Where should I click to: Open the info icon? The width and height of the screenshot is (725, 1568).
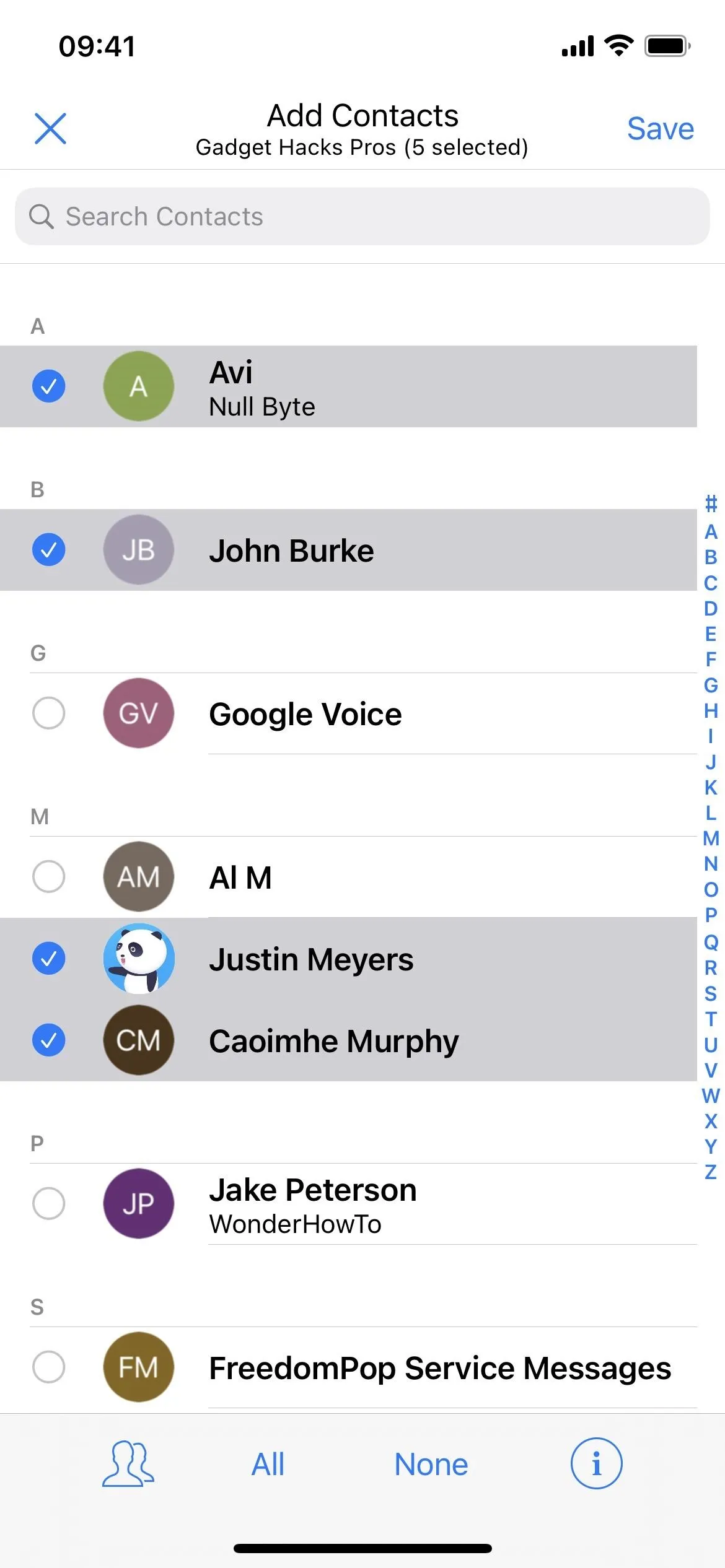[596, 1464]
